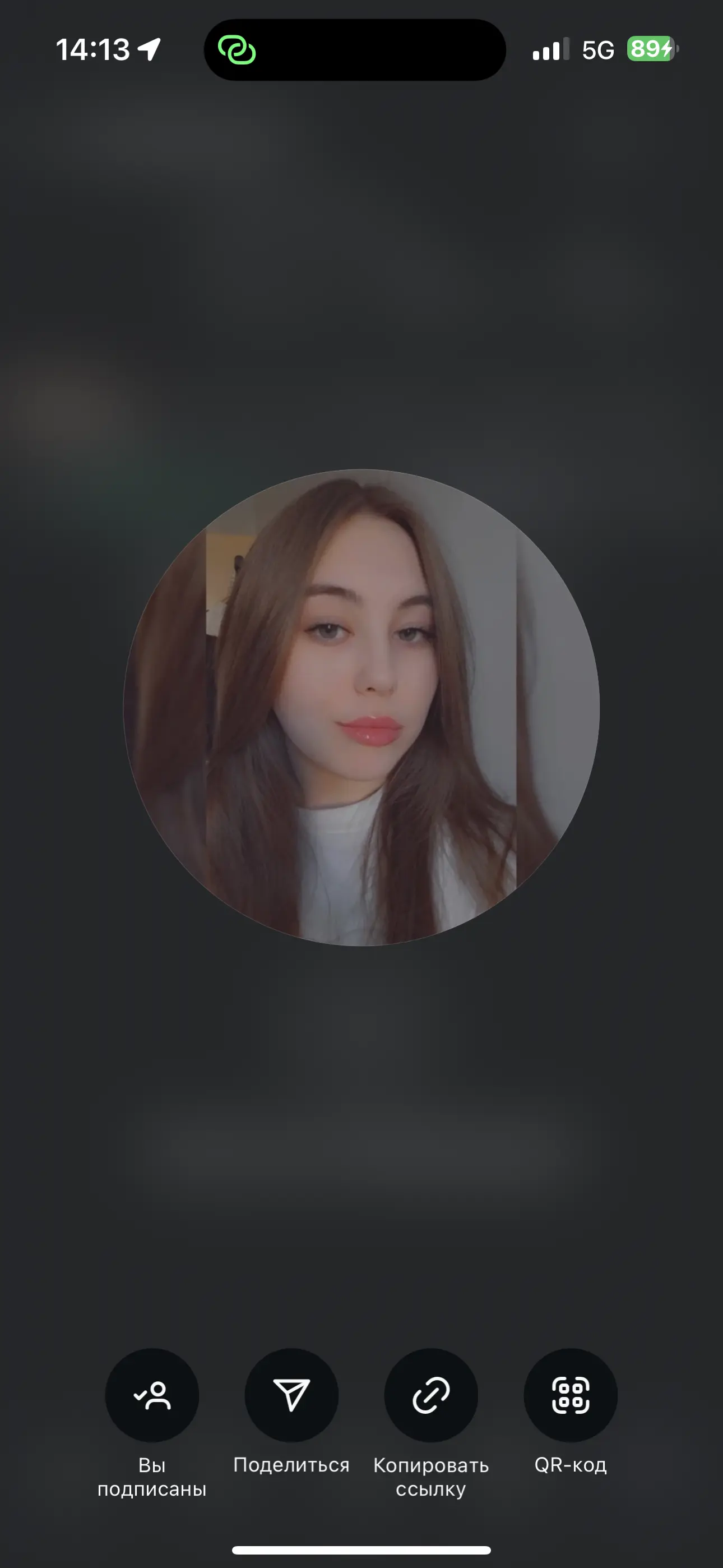
Task: Share this profile via "Поделиться"
Action: point(291,1395)
